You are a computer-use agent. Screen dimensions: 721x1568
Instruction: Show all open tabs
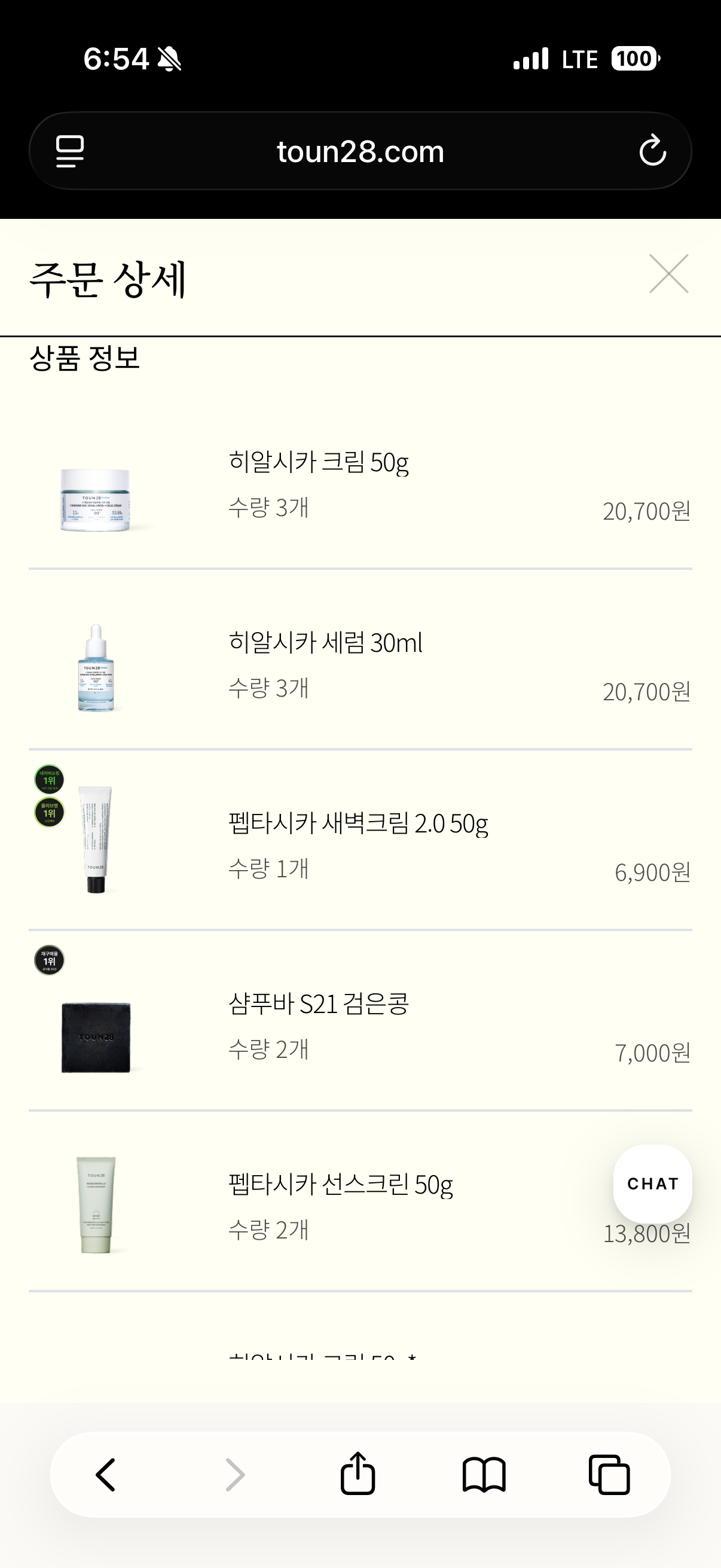tap(609, 1474)
